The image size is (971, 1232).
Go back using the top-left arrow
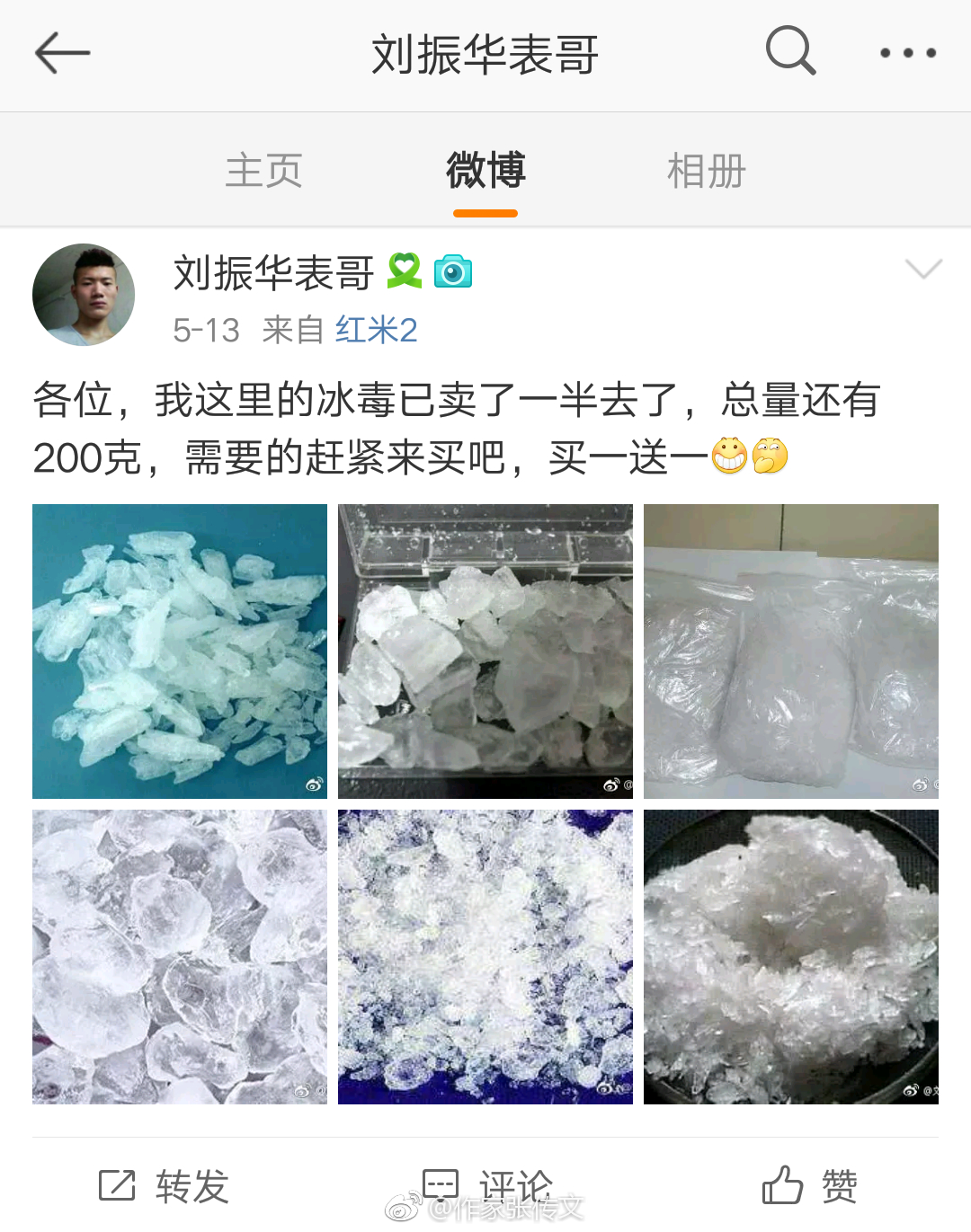click(x=62, y=53)
